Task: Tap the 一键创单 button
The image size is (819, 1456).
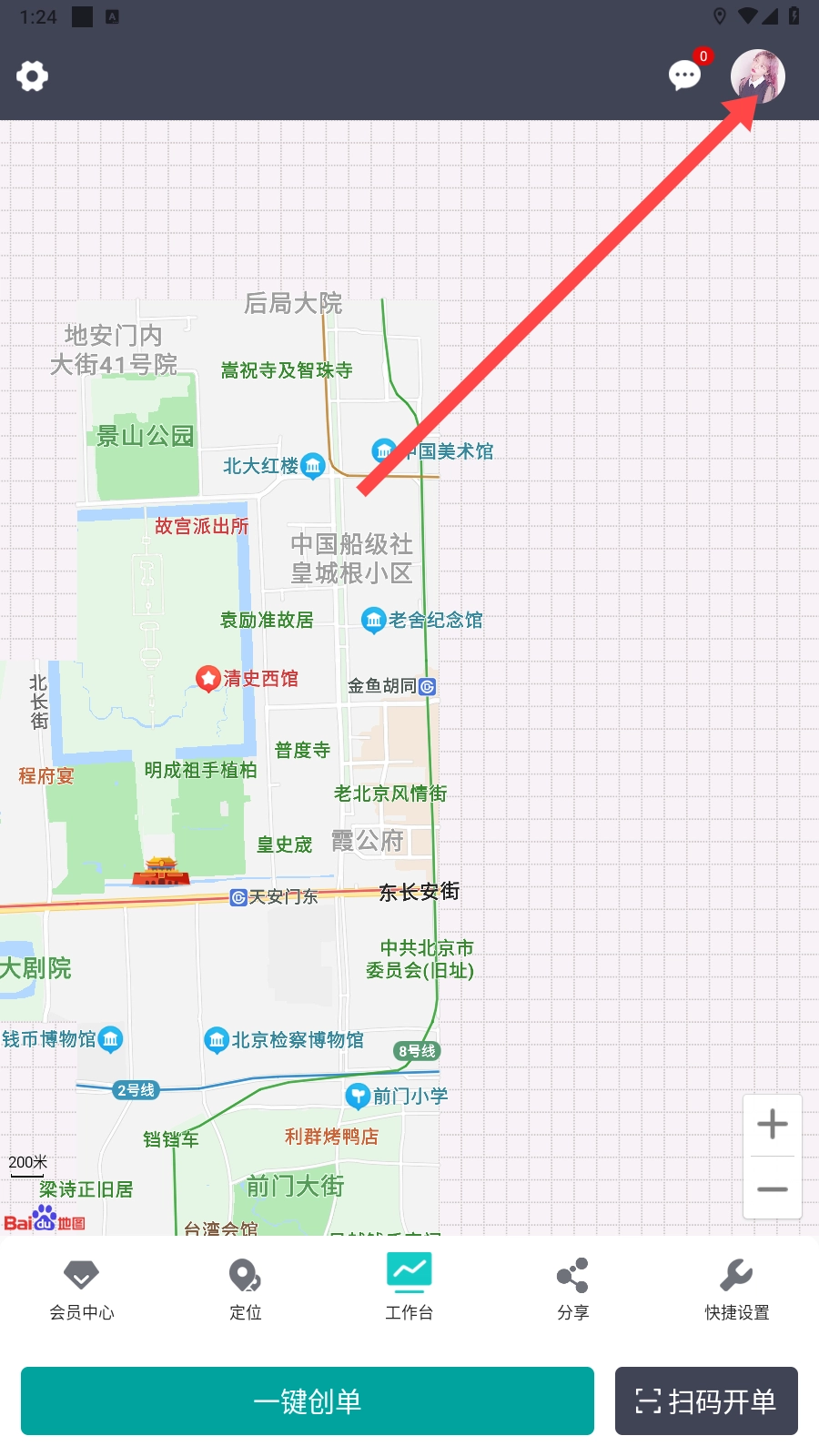Action: [x=308, y=1401]
